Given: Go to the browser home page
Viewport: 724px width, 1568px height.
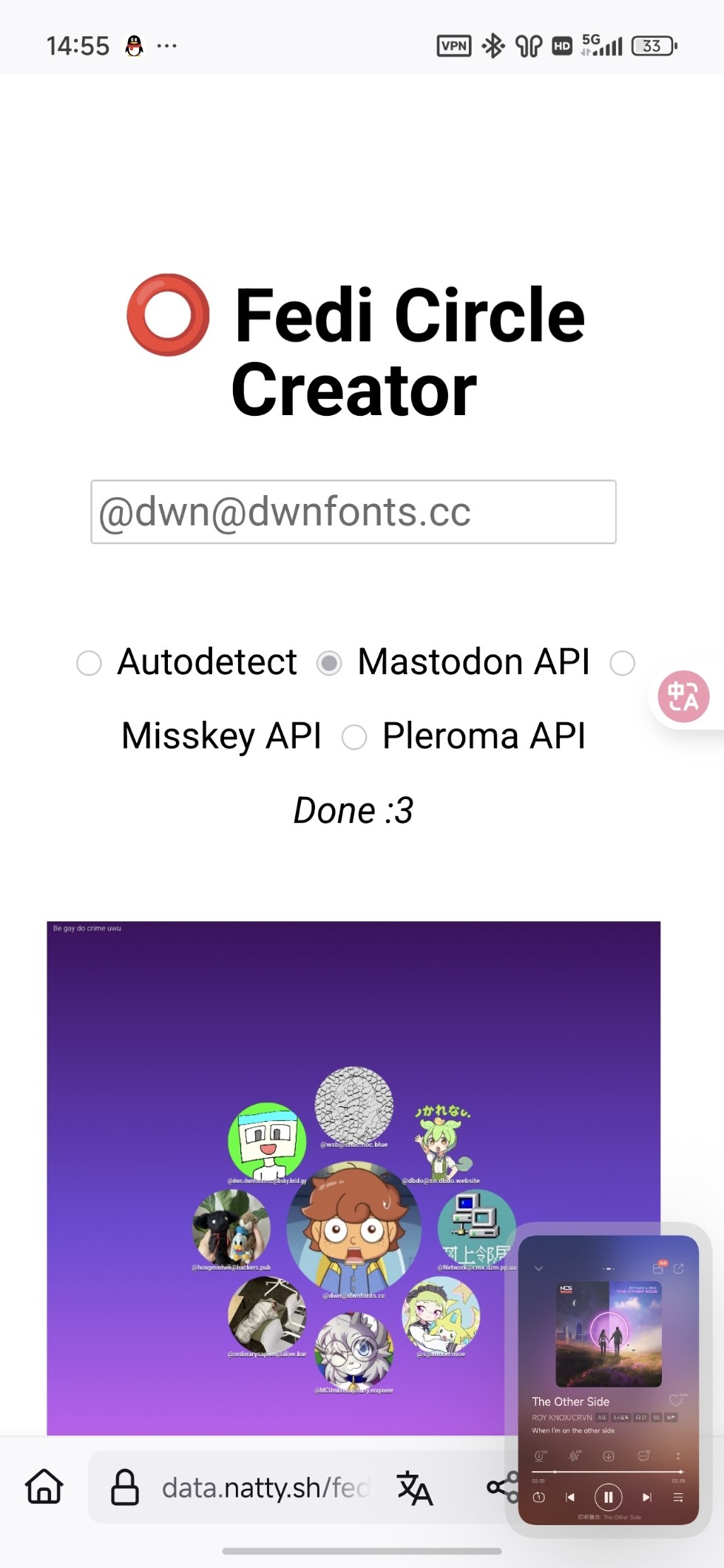Looking at the screenshot, I should pos(44,1487).
